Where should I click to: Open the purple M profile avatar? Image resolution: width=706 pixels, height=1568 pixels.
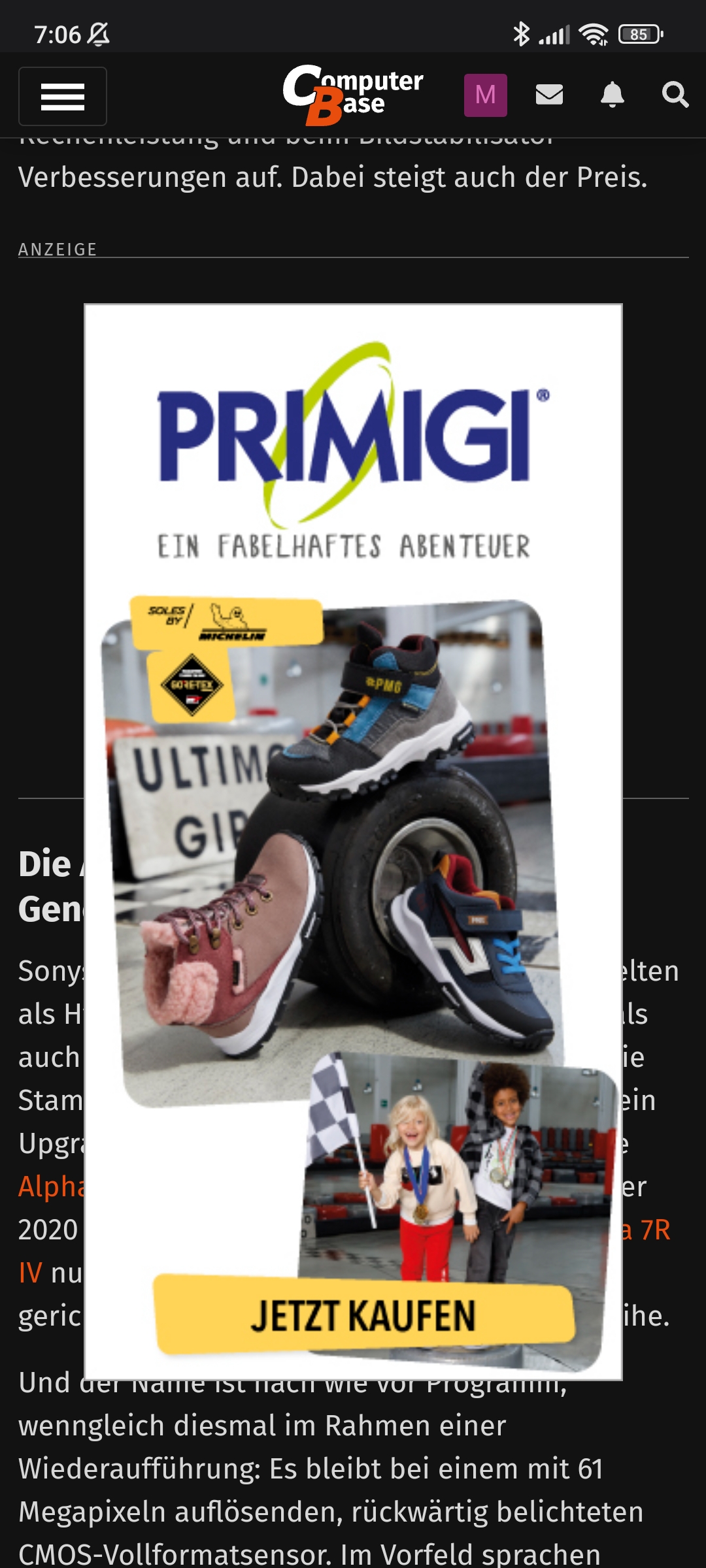[485, 95]
